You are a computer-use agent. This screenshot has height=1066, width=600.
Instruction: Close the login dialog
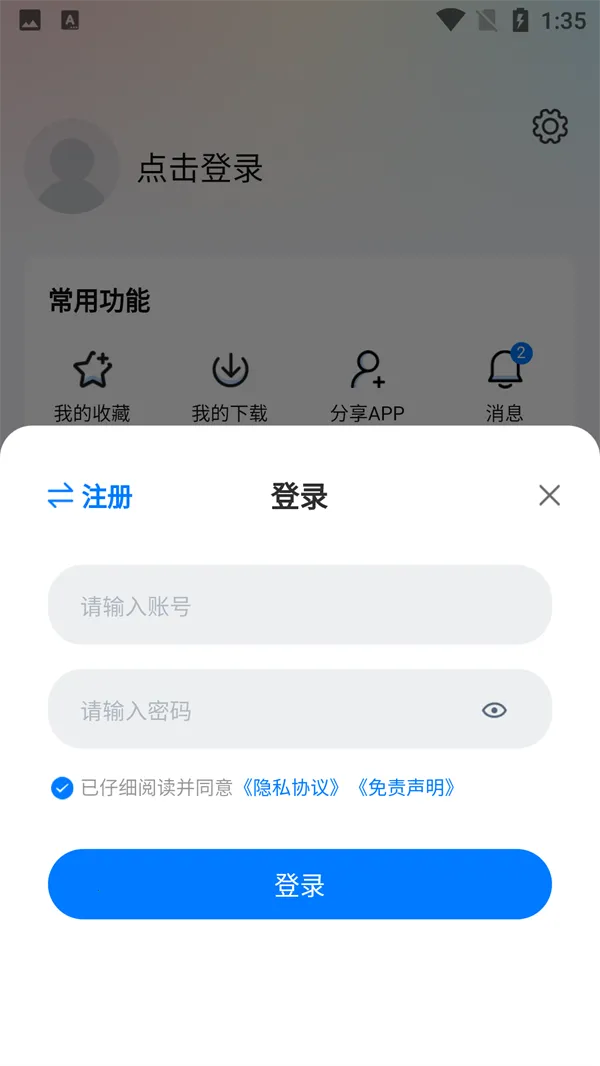coord(549,495)
